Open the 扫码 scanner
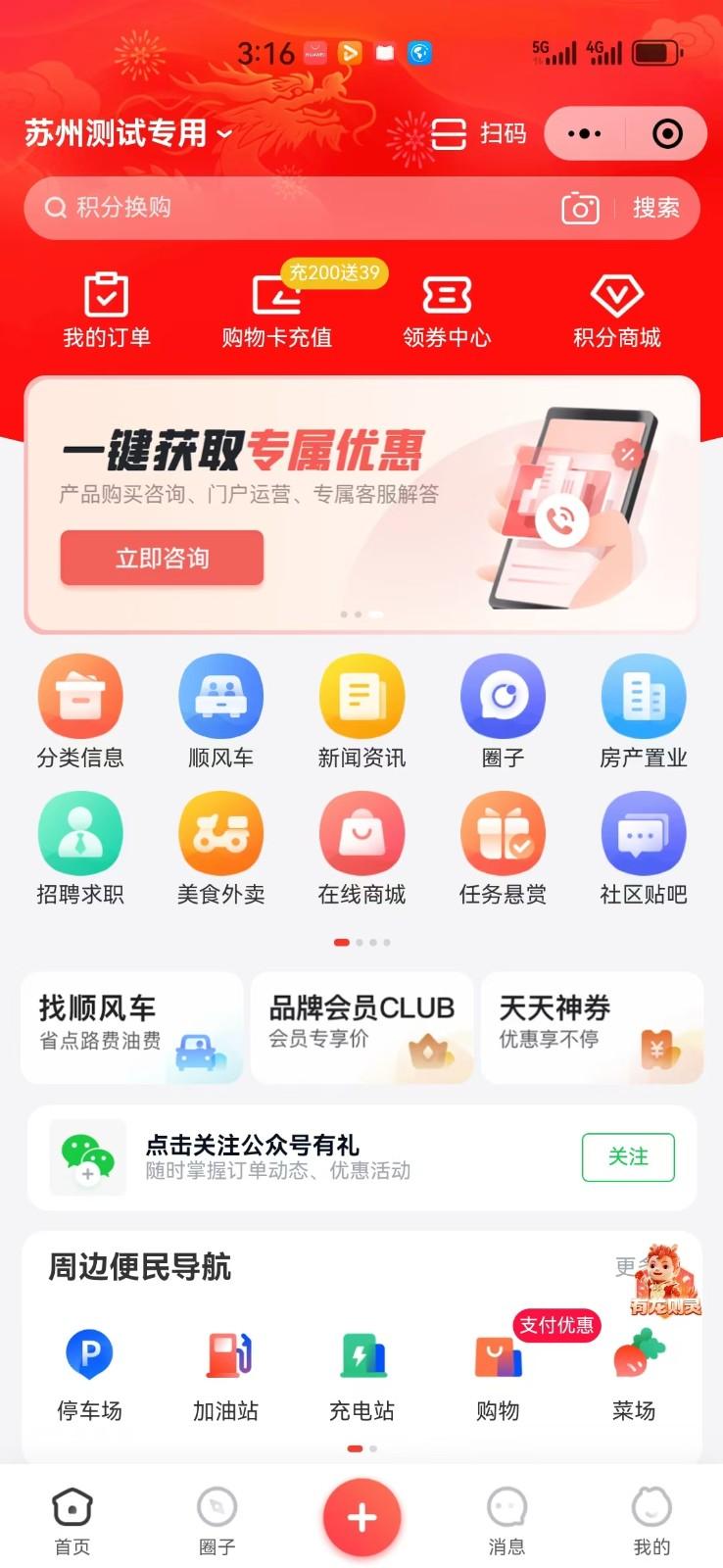The width and height of the screenshot is (723, 1568). 478,133
